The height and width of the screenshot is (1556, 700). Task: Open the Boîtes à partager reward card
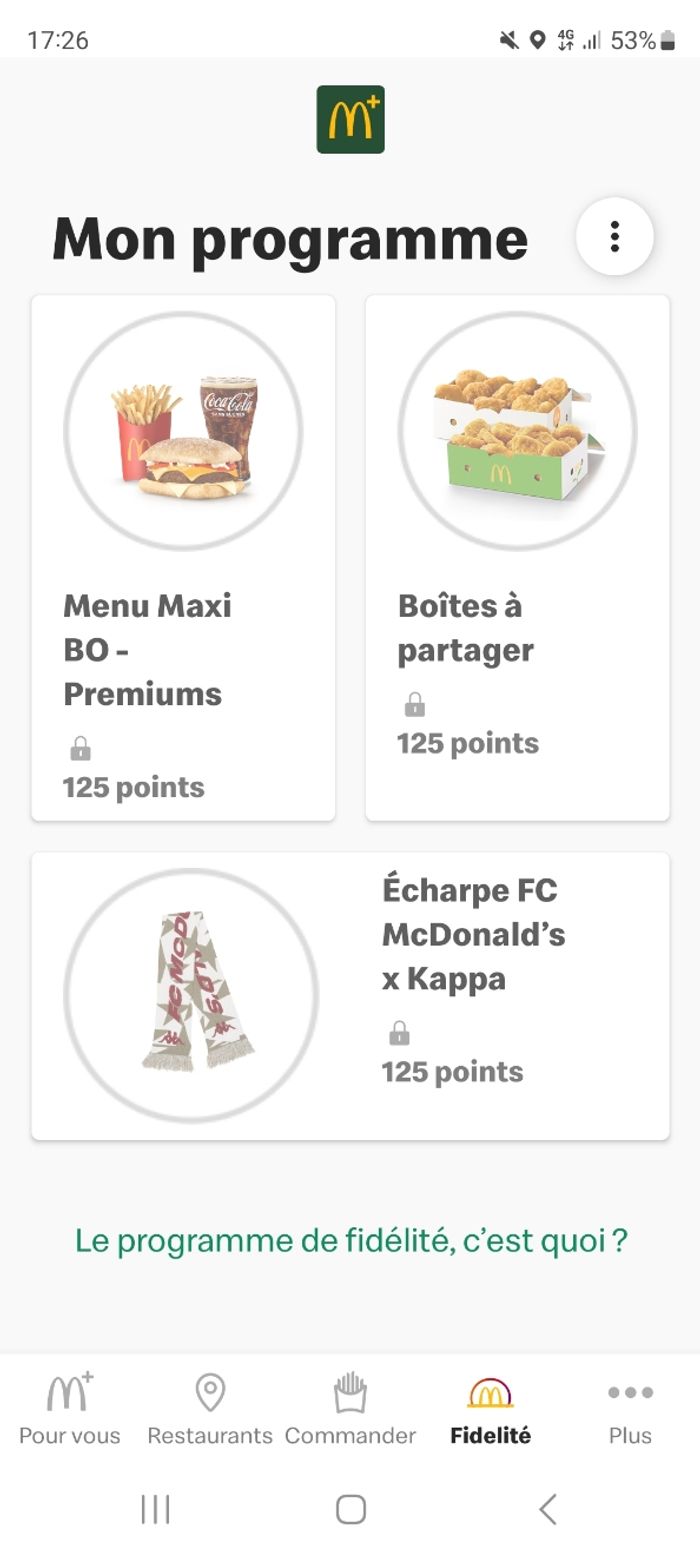click(517, 557)
